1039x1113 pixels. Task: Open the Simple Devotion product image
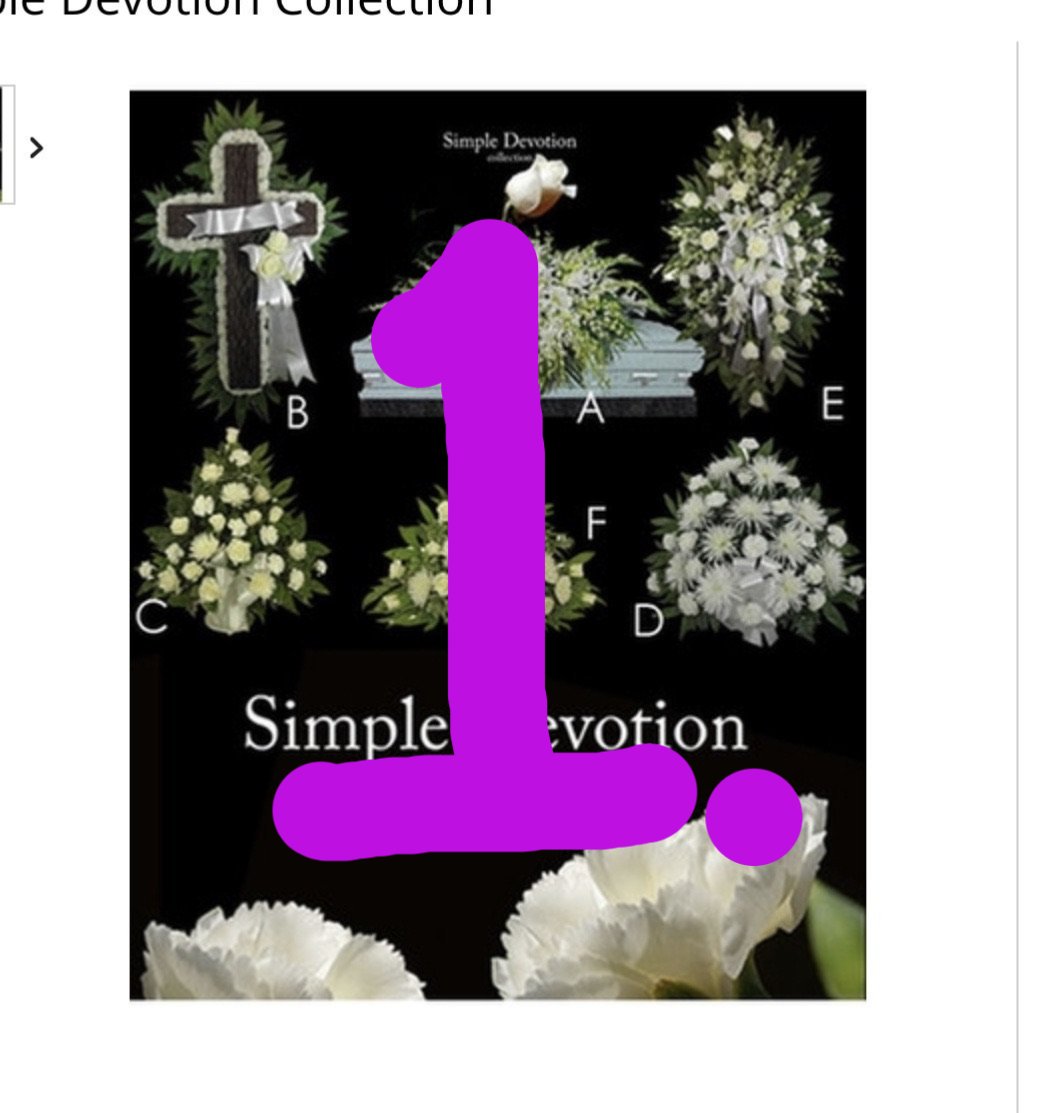[497, 545]
